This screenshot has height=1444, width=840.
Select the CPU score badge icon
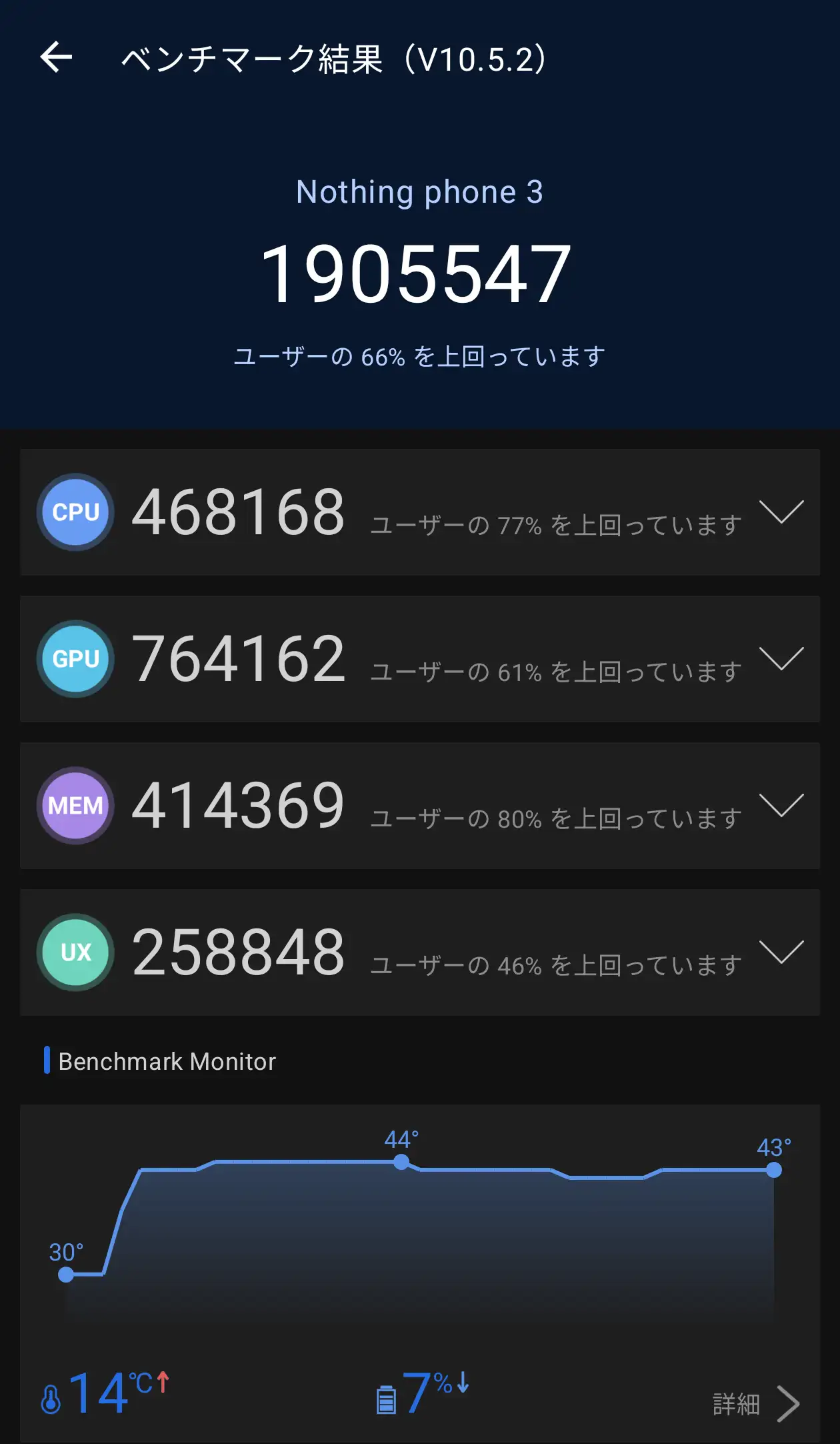75,512
